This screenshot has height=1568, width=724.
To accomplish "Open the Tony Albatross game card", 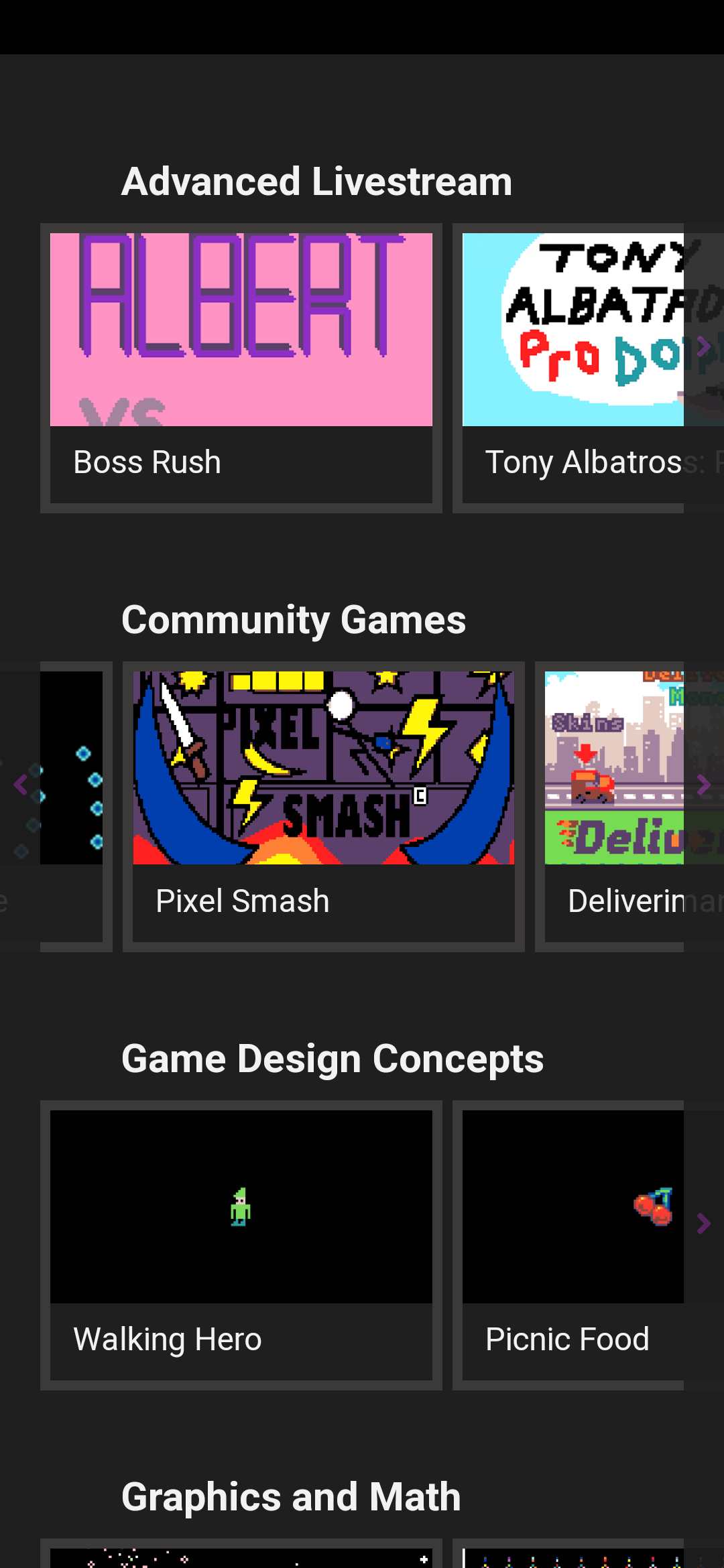I will coord(573,368).
